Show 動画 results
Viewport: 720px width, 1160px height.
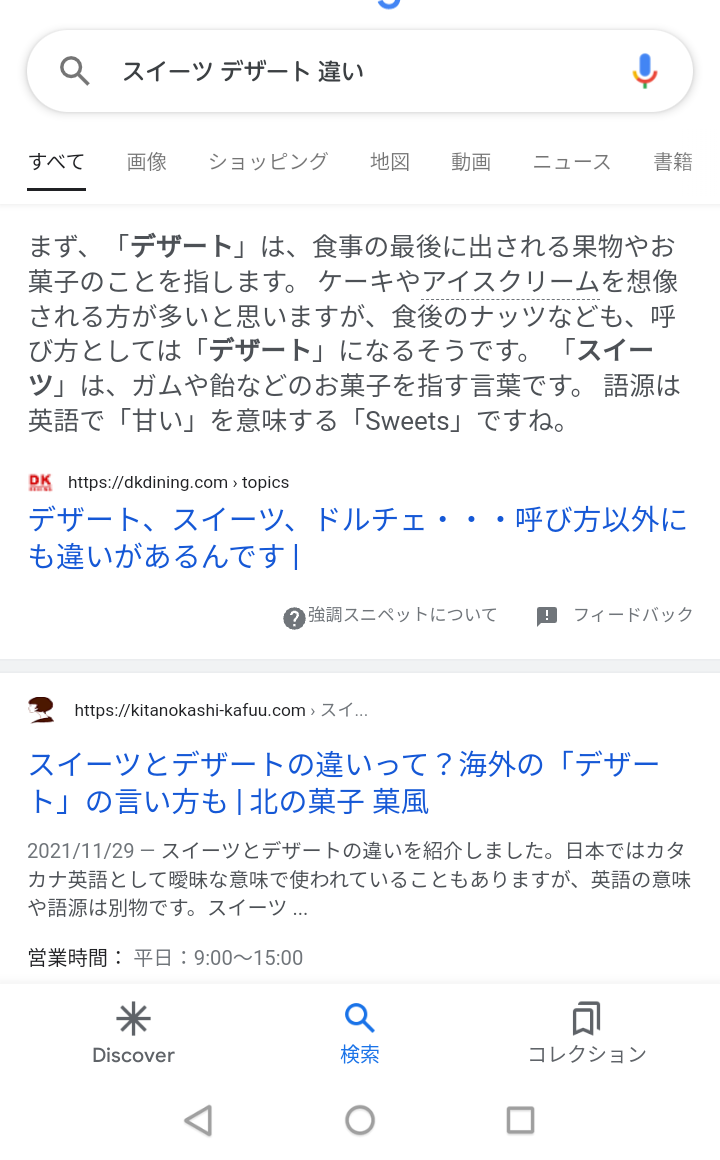(471, 162)
